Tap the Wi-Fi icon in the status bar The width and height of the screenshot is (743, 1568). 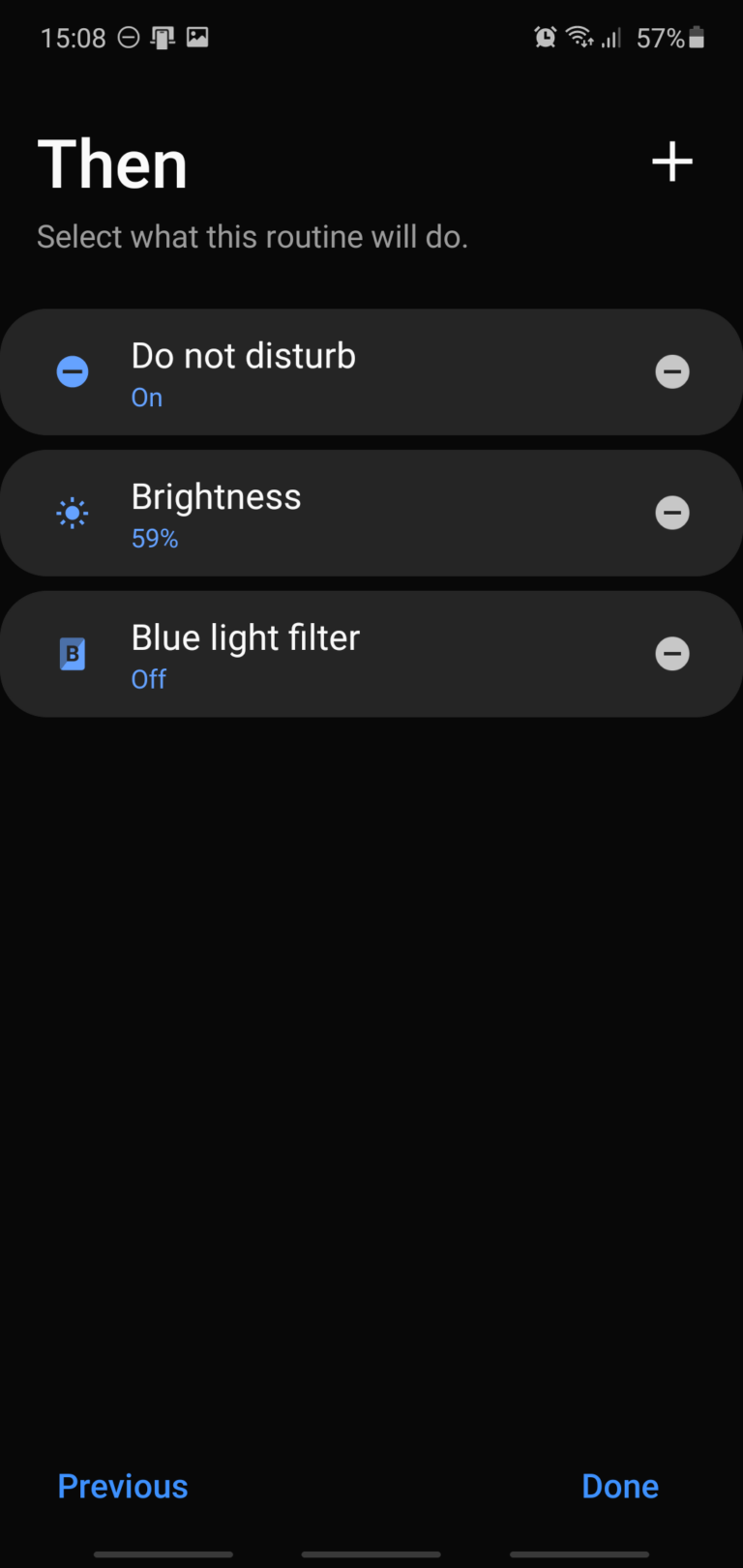coord(580,37)
